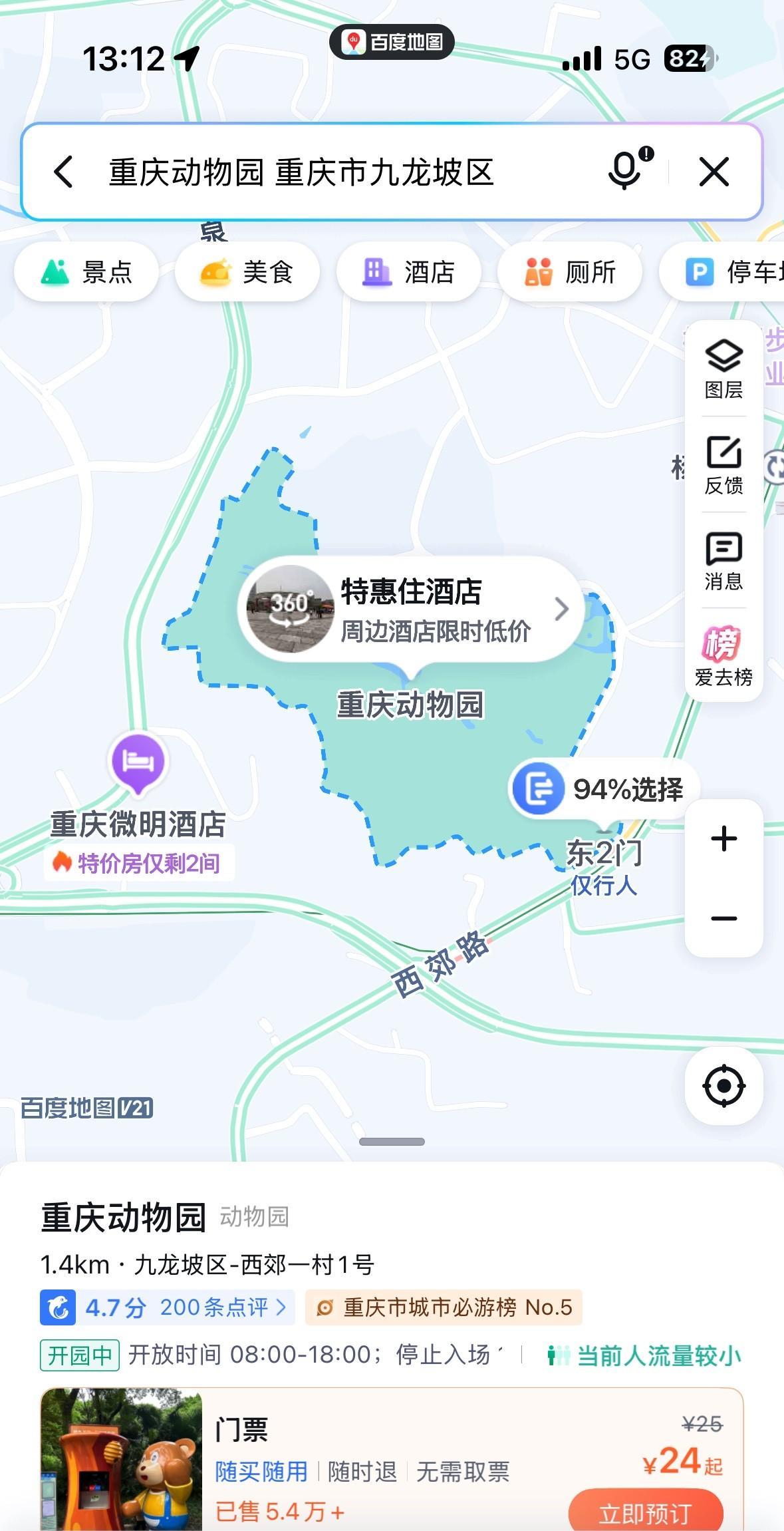The width and height of the screenshot is (784, 1531).
Task: Find nearby 厕所
Action: 570,272
